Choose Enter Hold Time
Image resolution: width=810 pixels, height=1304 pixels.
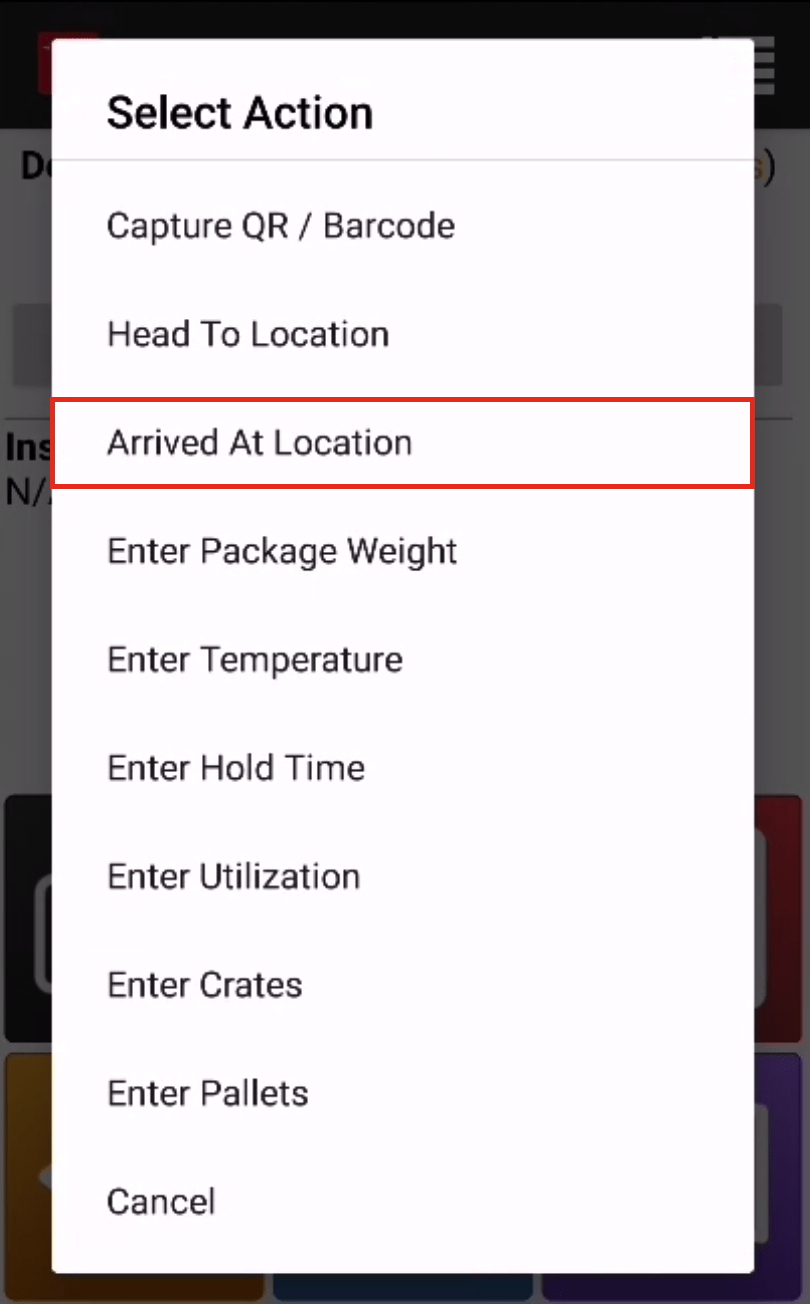[402, 768]
